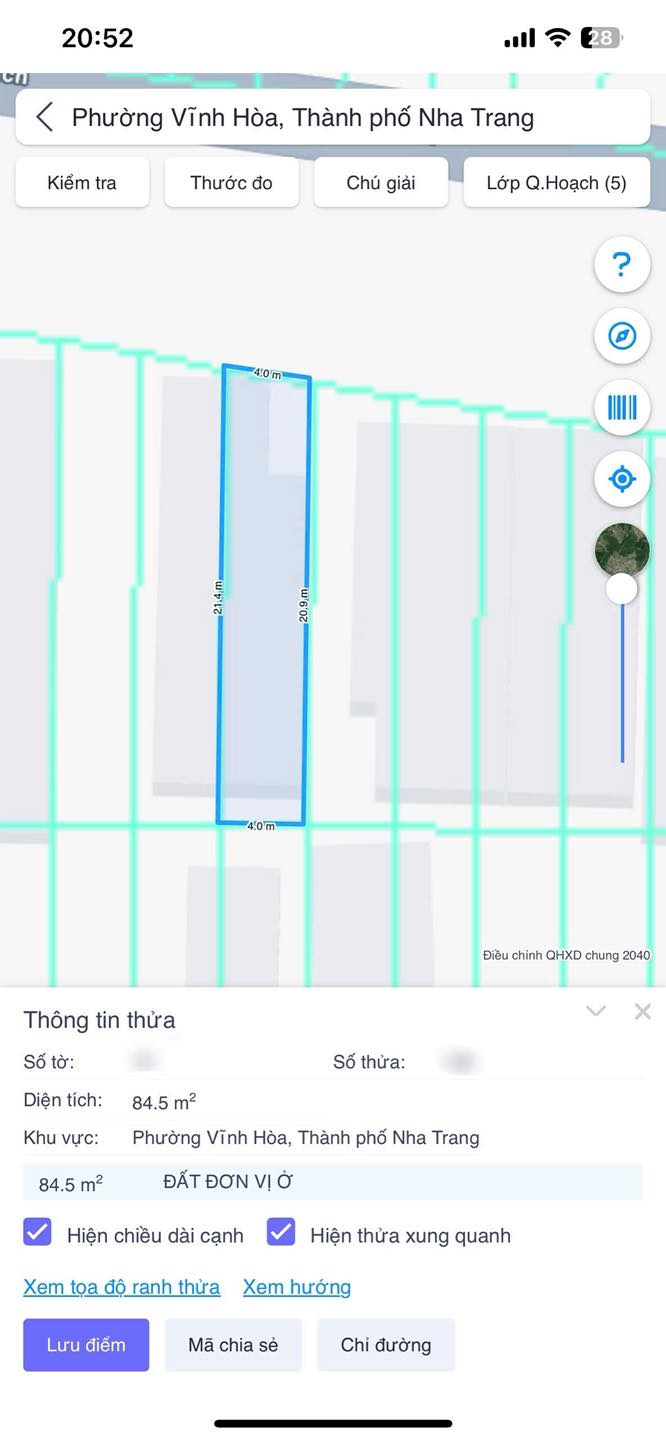Tap Mã chia sẻ button
The image size is (666, 1440).
[x=233, y=1345]
